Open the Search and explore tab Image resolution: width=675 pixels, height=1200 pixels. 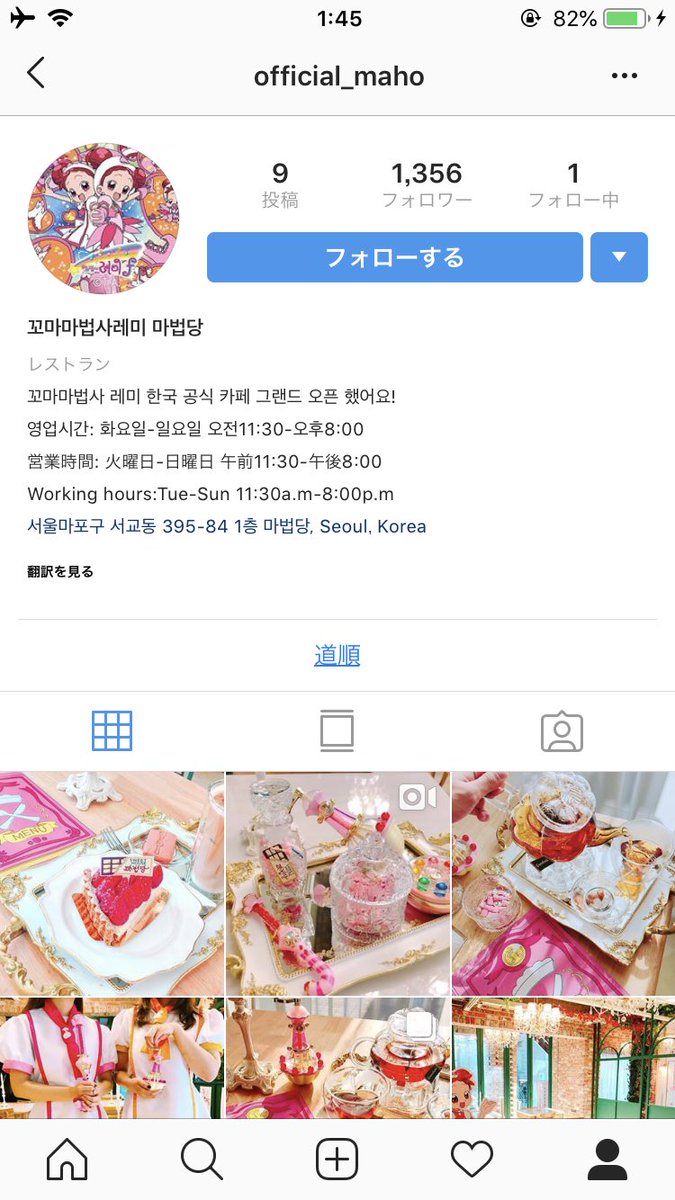click(201, 1159)
